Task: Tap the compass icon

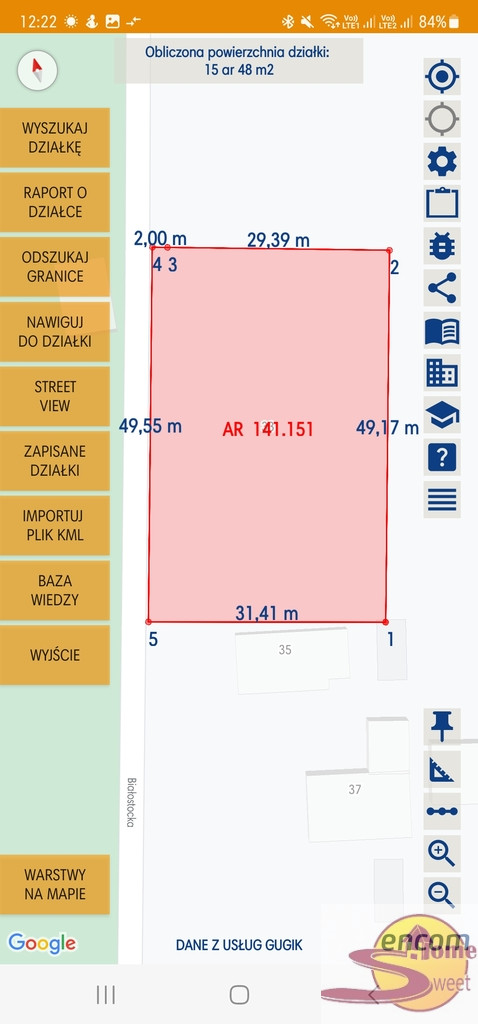Action: (37, 70)
